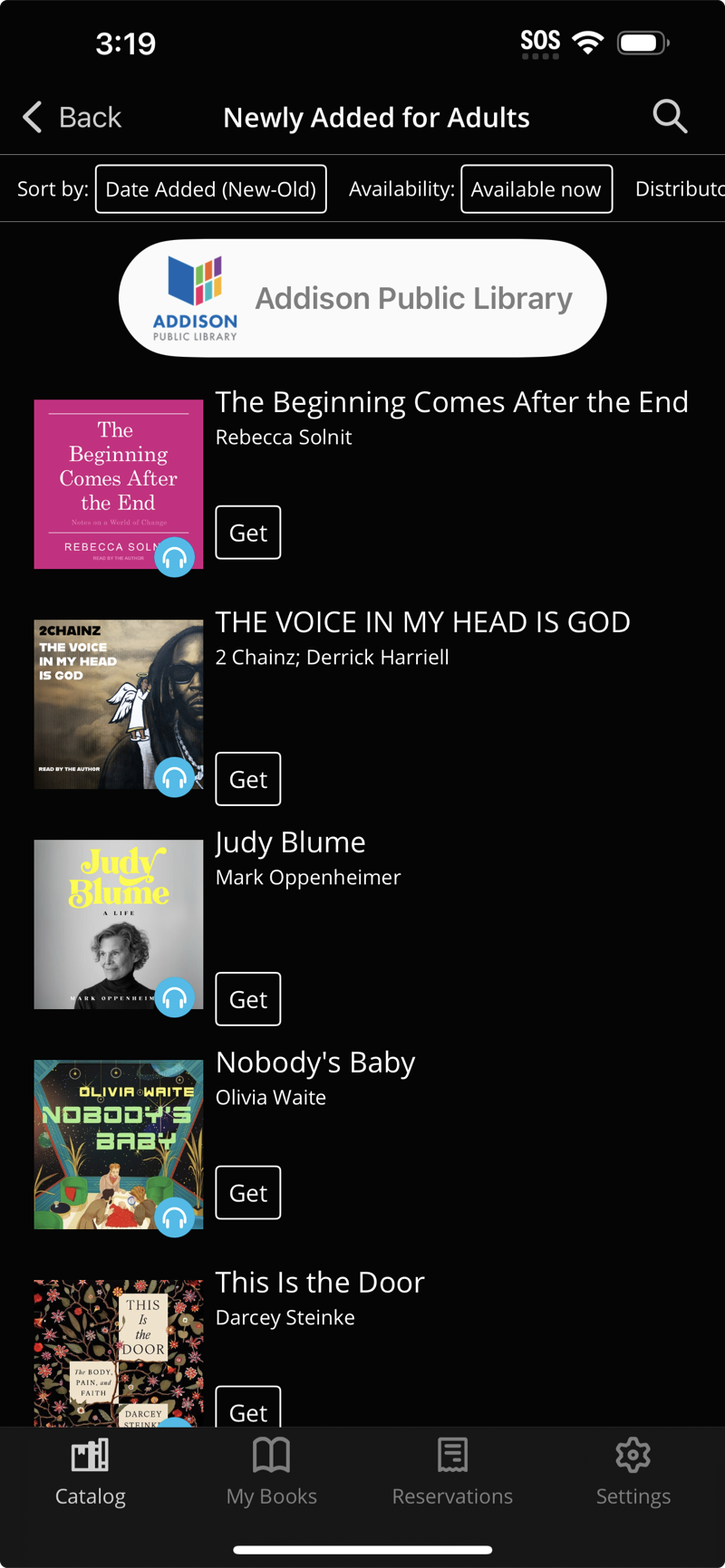Get The Beginning Comes After the End
The width and height of the screenshot is (725, 1568).
247,533
